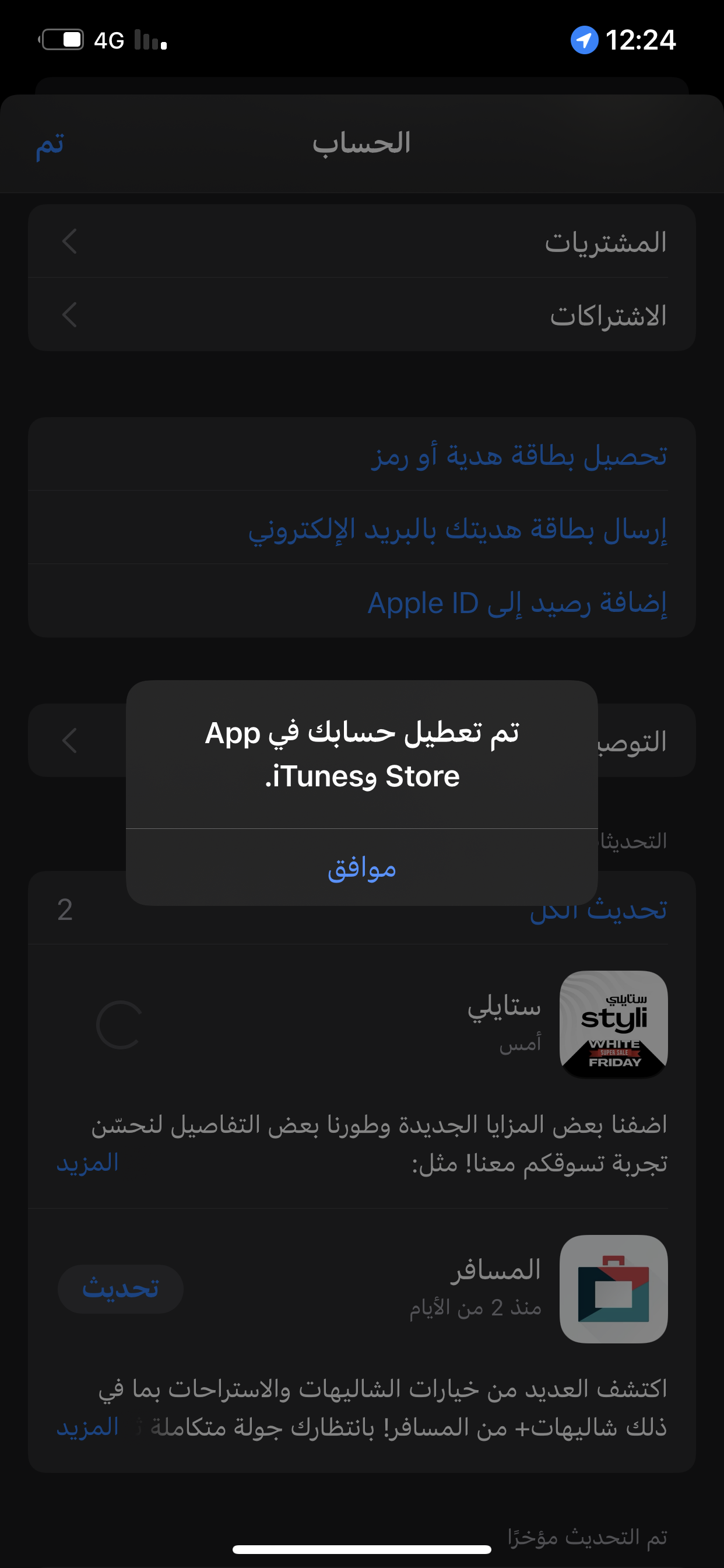
Task: Tap إضافة رصيد إلى Apple ID
Action: coord(517,603)
